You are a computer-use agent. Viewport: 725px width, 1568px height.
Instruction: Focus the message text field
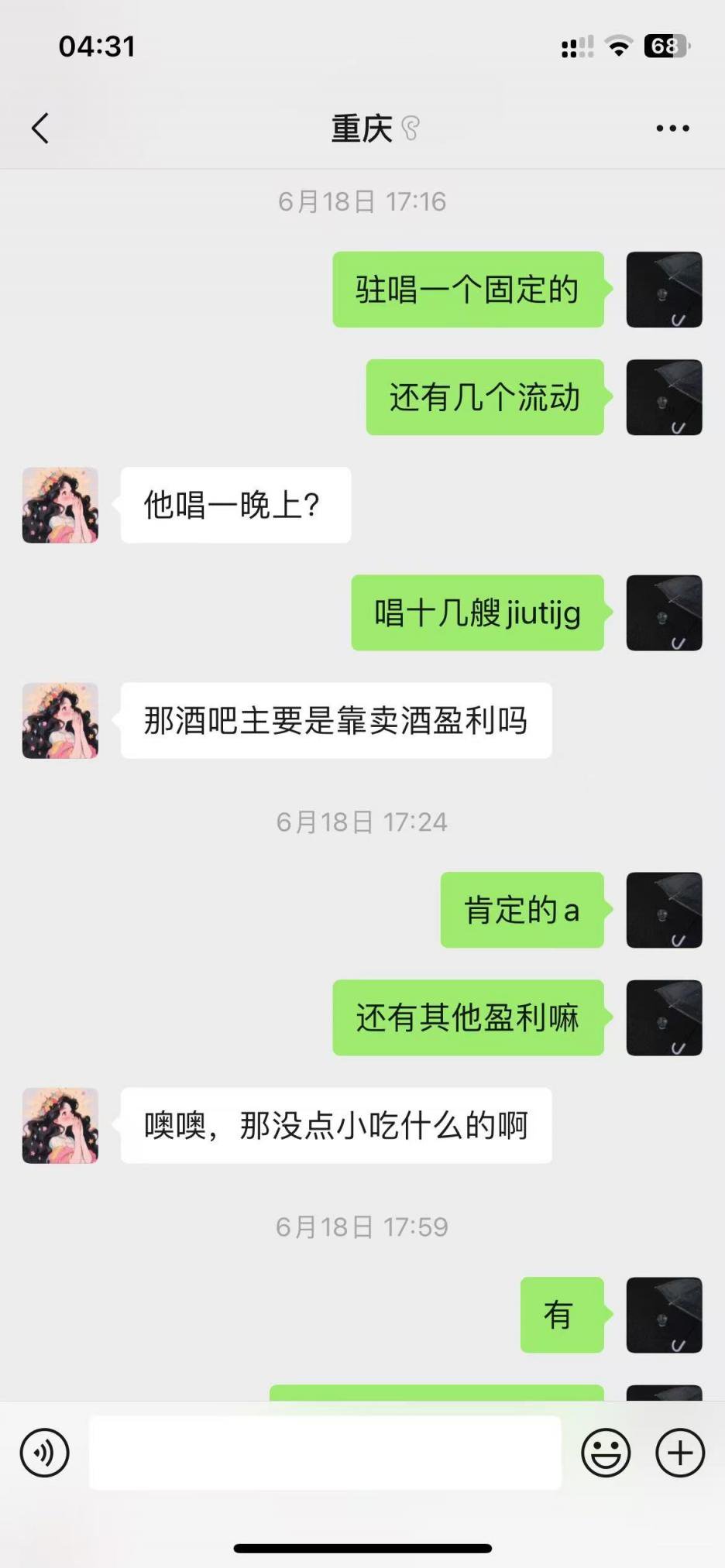tap(325, 1453)
